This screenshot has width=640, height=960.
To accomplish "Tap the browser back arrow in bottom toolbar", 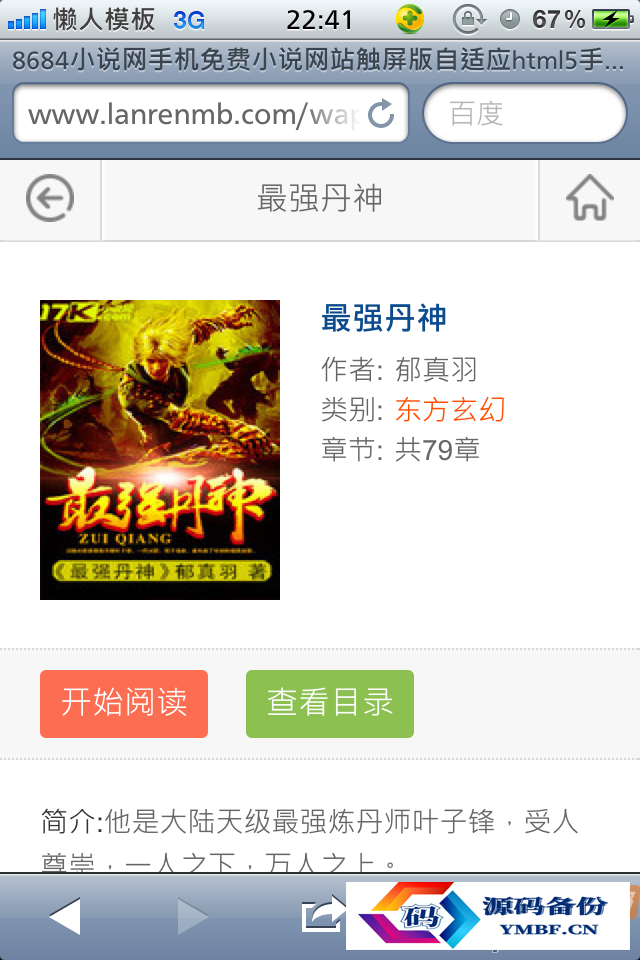I will pos(65,916).
